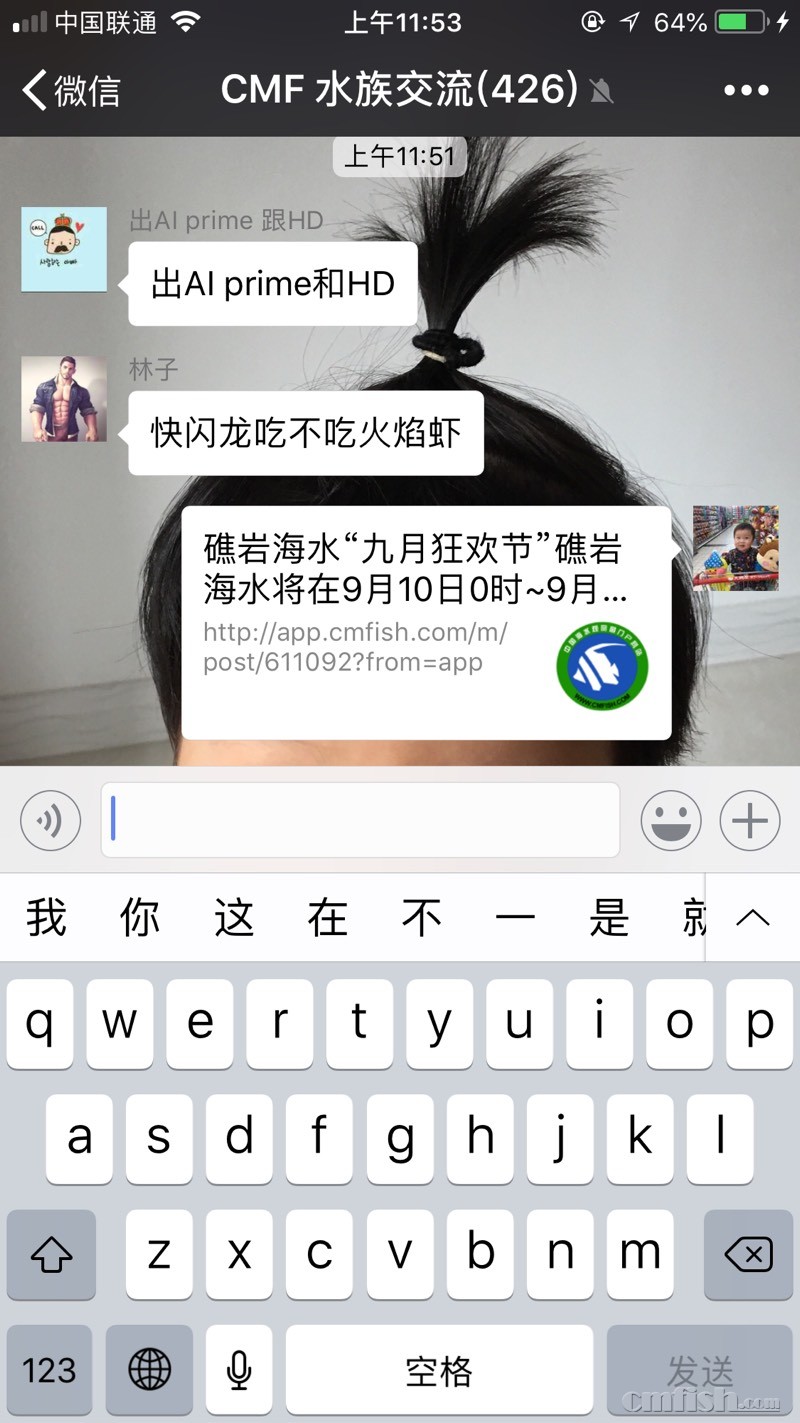800x1423 pixels.
Task: Focus the message text field
Action: tap(360, 820)
